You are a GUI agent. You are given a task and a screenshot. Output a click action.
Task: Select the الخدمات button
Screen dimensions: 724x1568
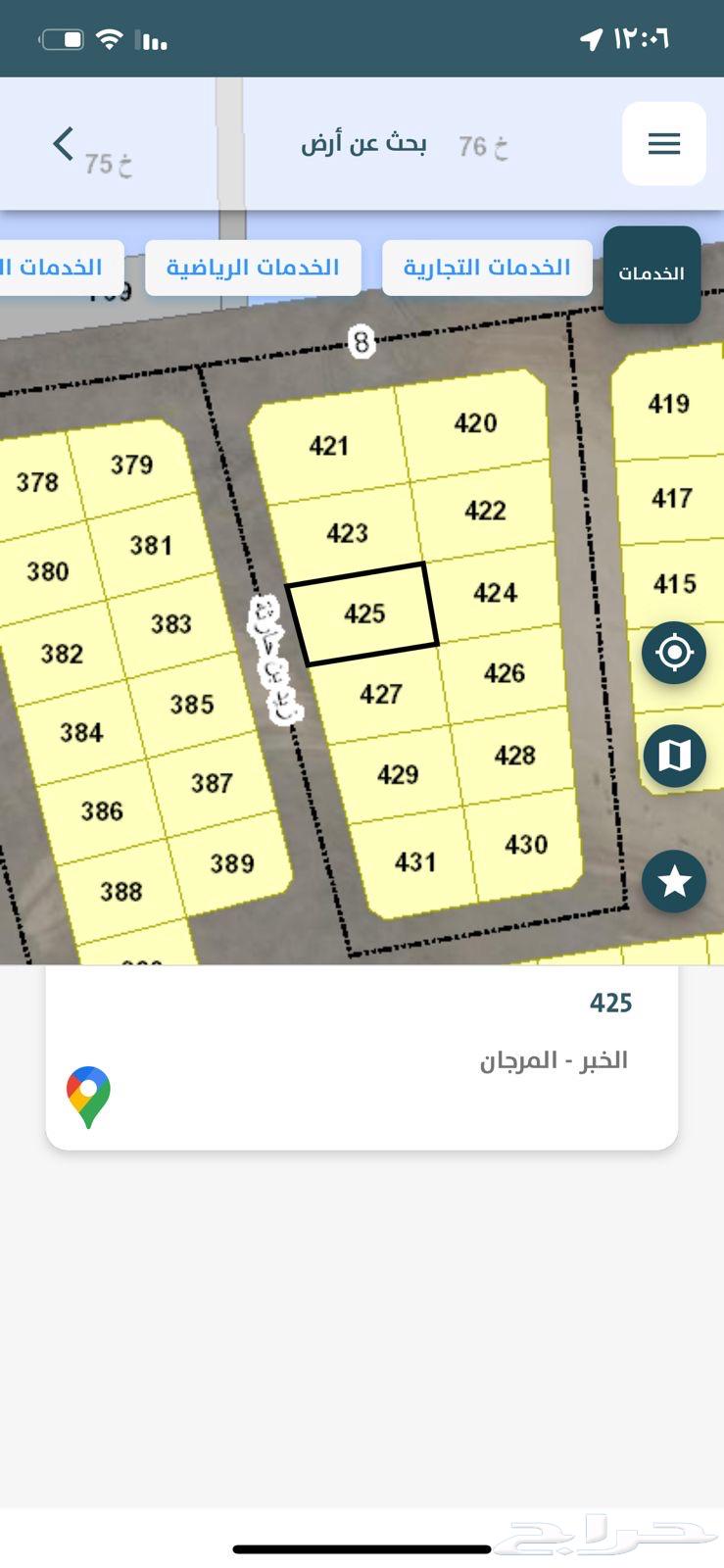click(652, 273)
